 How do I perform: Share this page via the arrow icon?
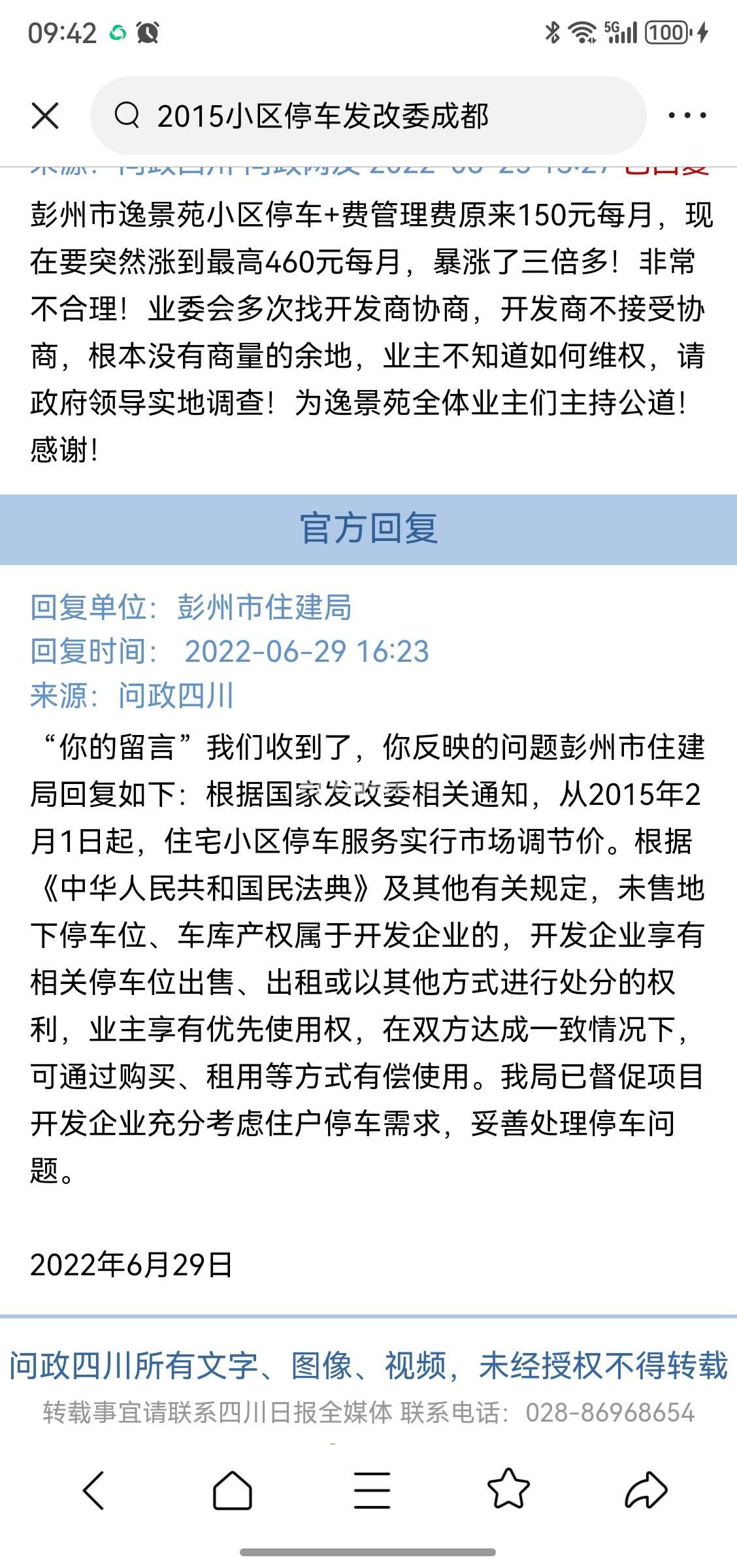pyautogui.click(x=646, y=1490)
